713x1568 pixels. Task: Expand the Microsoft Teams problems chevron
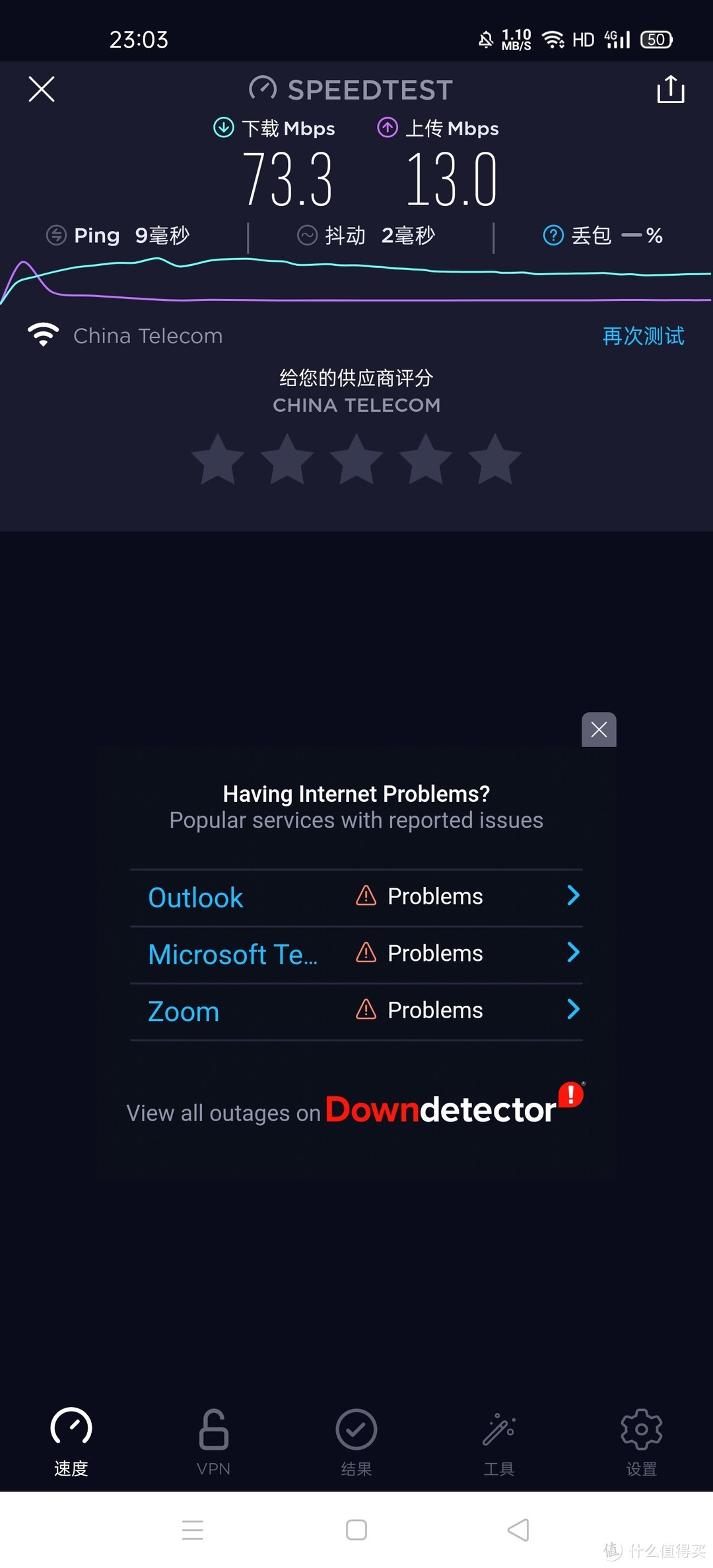[572, 953]
